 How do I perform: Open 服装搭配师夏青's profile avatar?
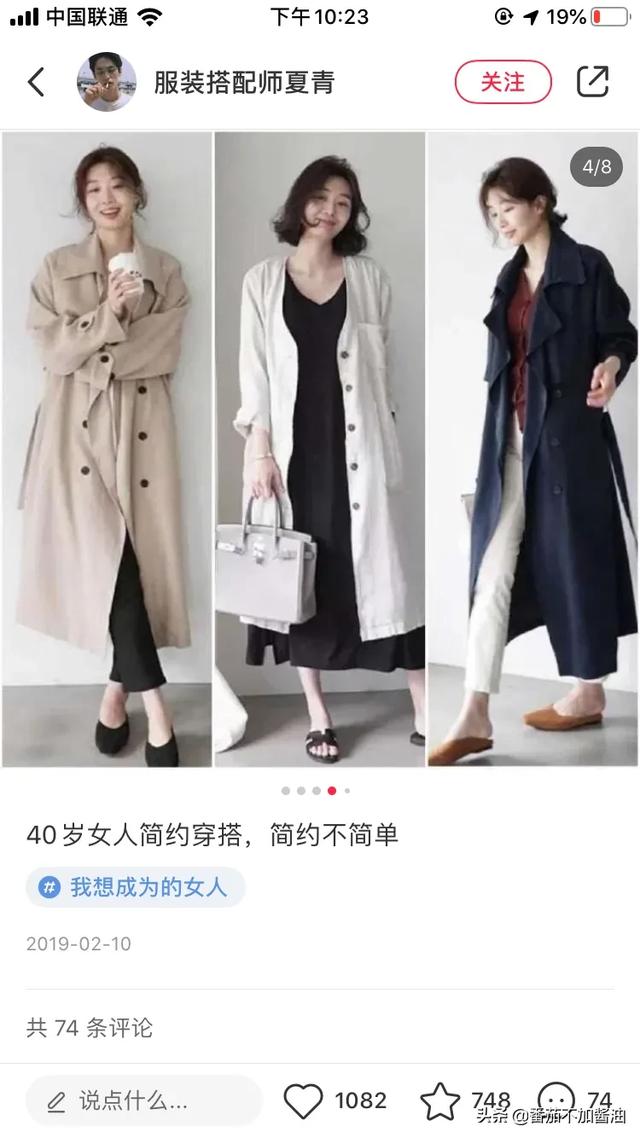[107, 82]
